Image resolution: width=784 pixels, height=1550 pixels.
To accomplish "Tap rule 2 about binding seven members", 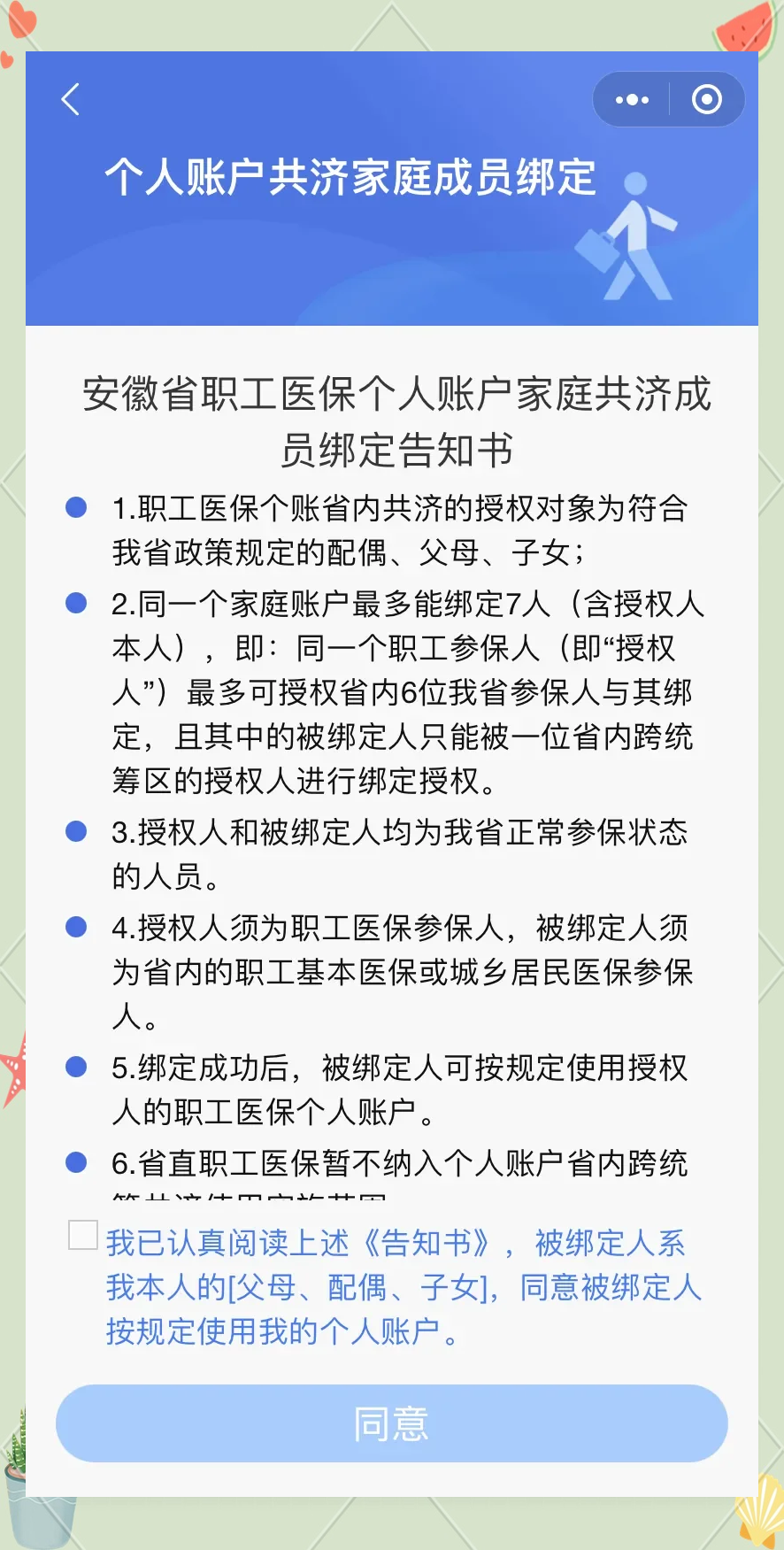I will 398,689.
